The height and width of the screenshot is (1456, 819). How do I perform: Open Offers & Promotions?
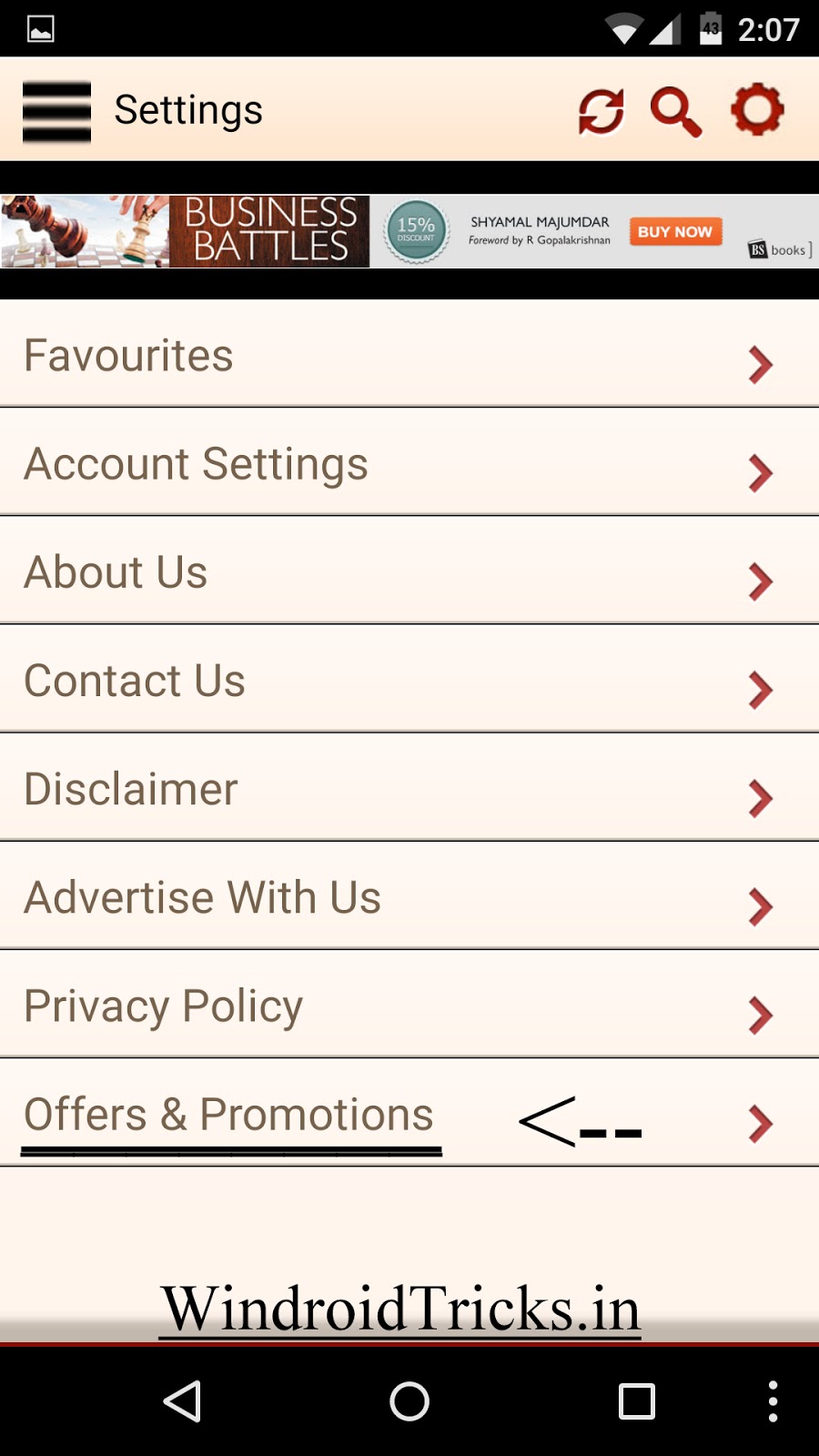click(409, 1114)
